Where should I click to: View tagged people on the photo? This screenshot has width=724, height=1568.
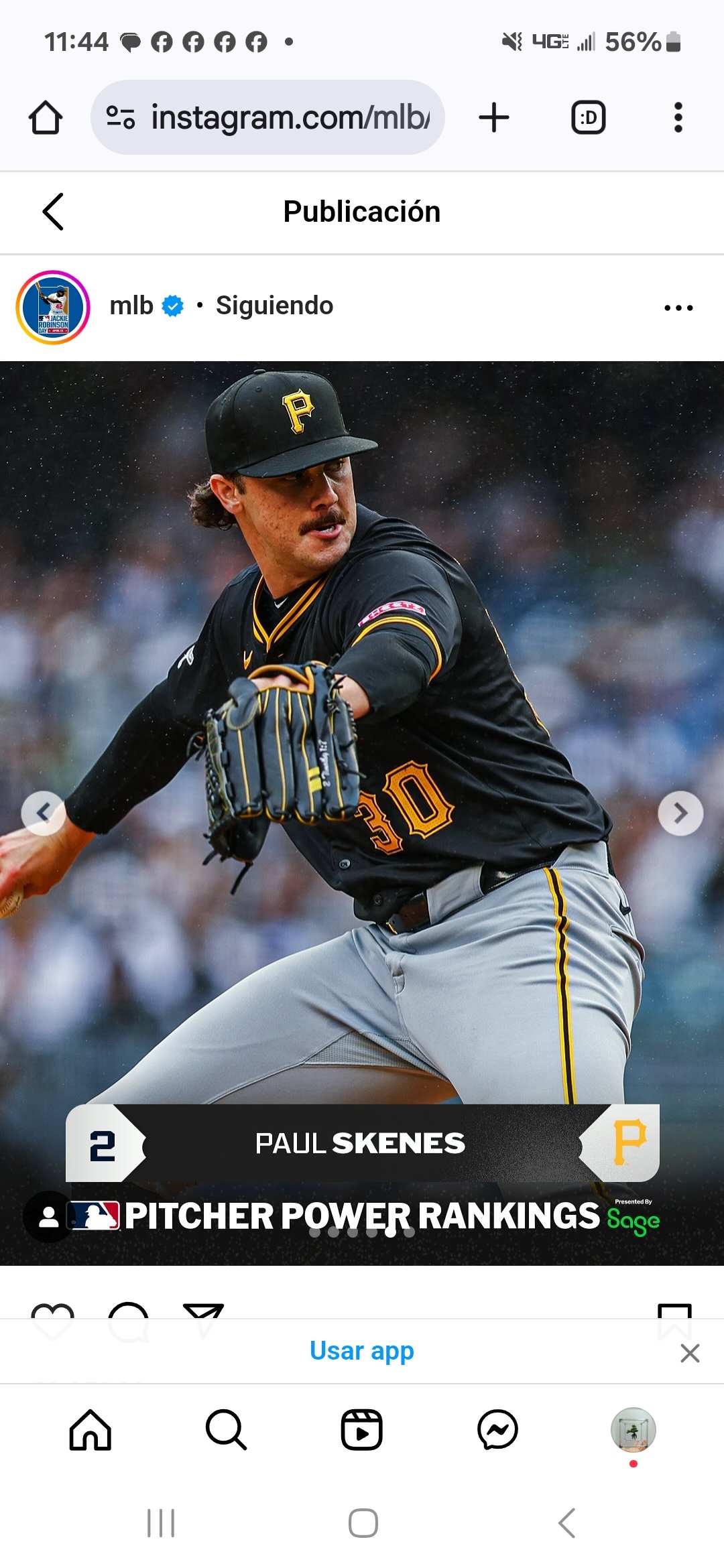[48, 1217]
